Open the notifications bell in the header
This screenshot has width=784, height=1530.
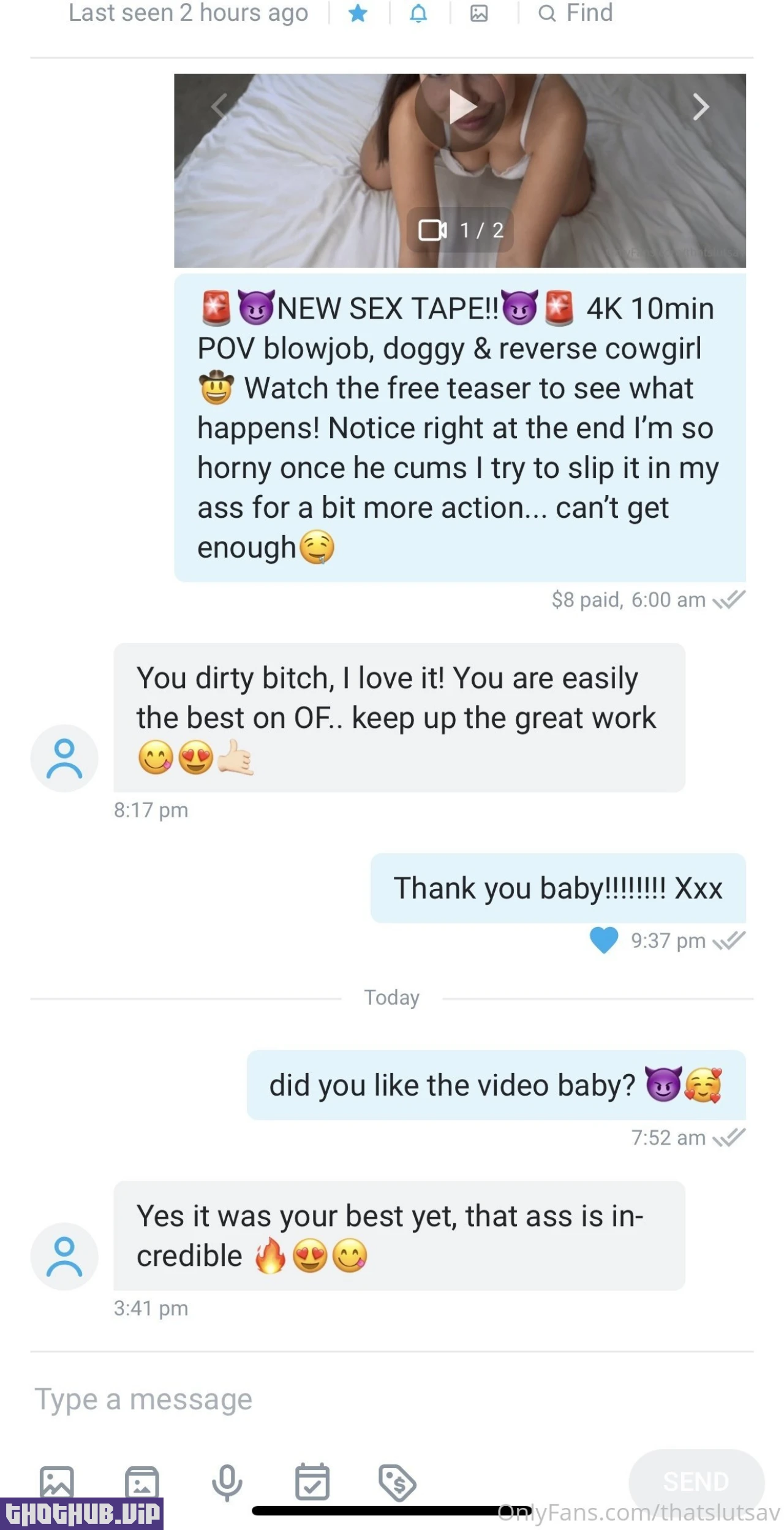click(418, 13)
